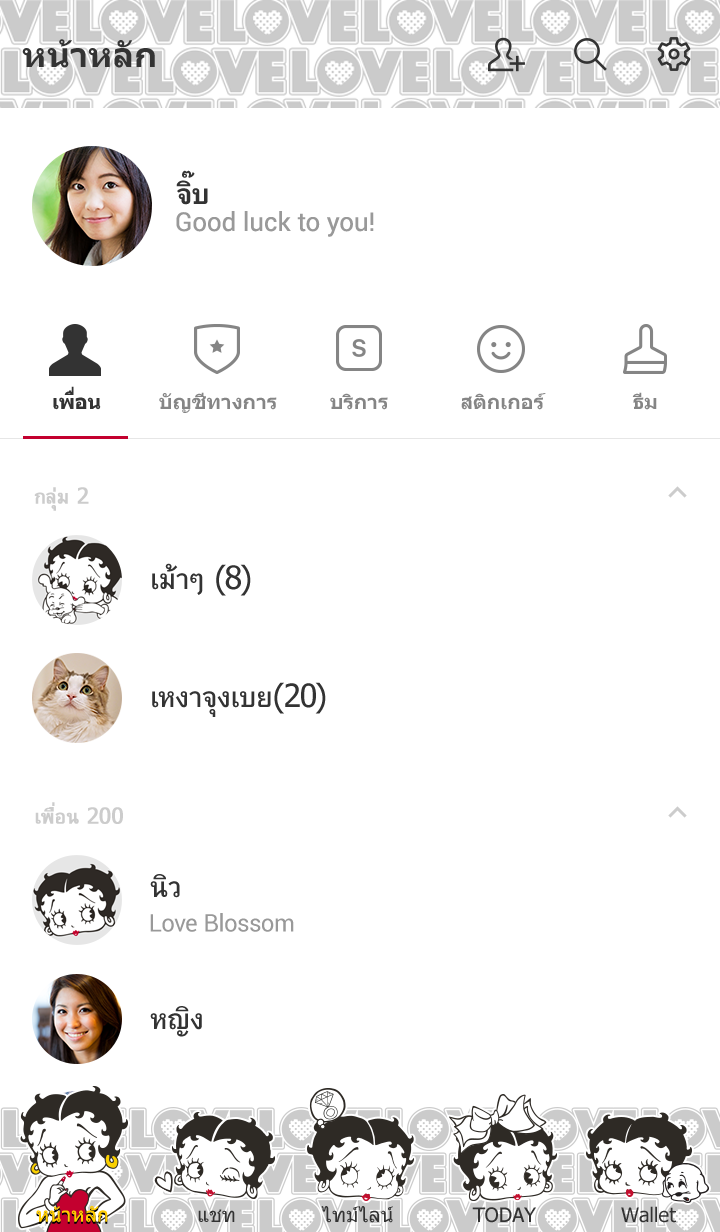The width and height of the screenshot is (720, 1232).
Task: Open the ธีม tab
Action: [645, 370]
